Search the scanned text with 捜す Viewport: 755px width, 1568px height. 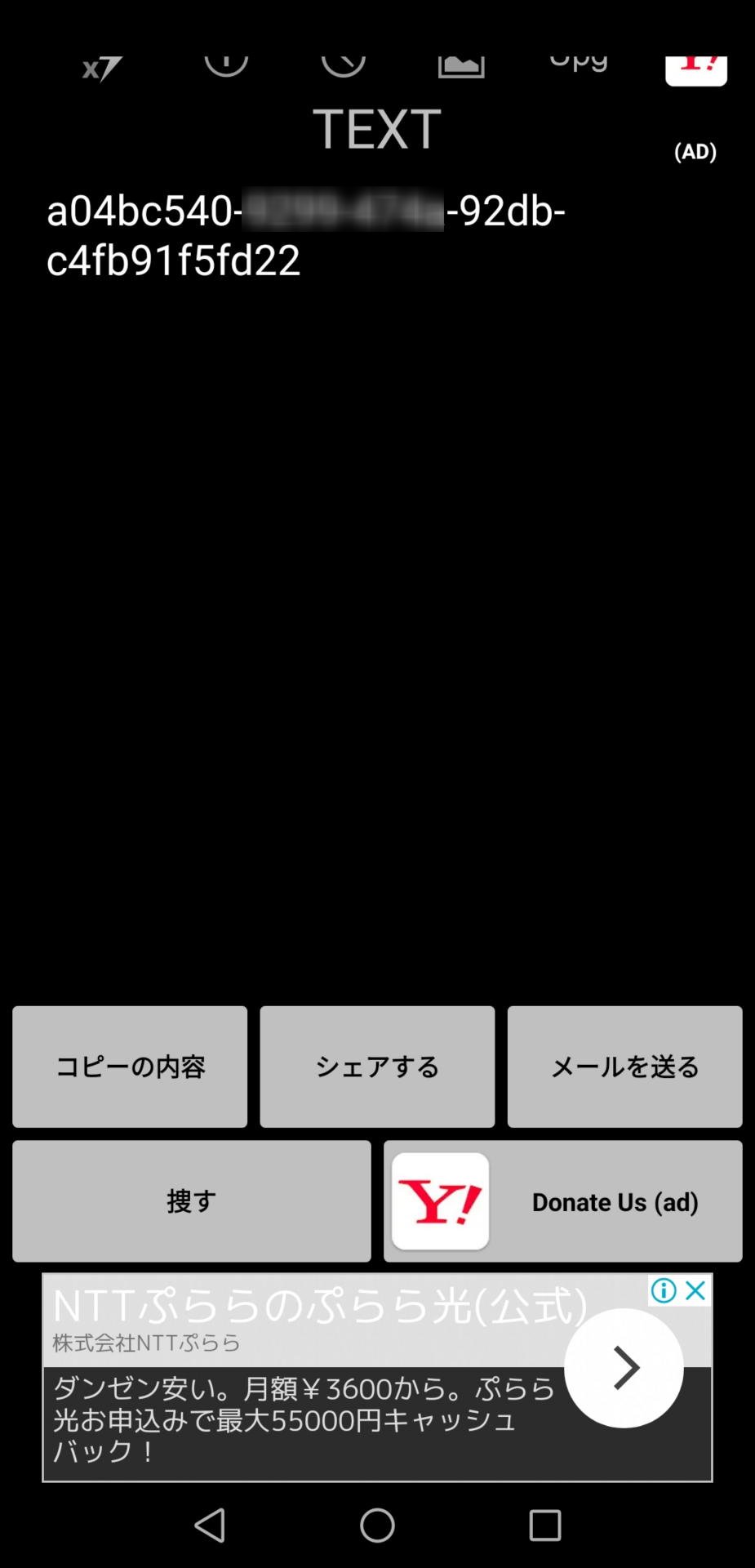point(191,1200)
